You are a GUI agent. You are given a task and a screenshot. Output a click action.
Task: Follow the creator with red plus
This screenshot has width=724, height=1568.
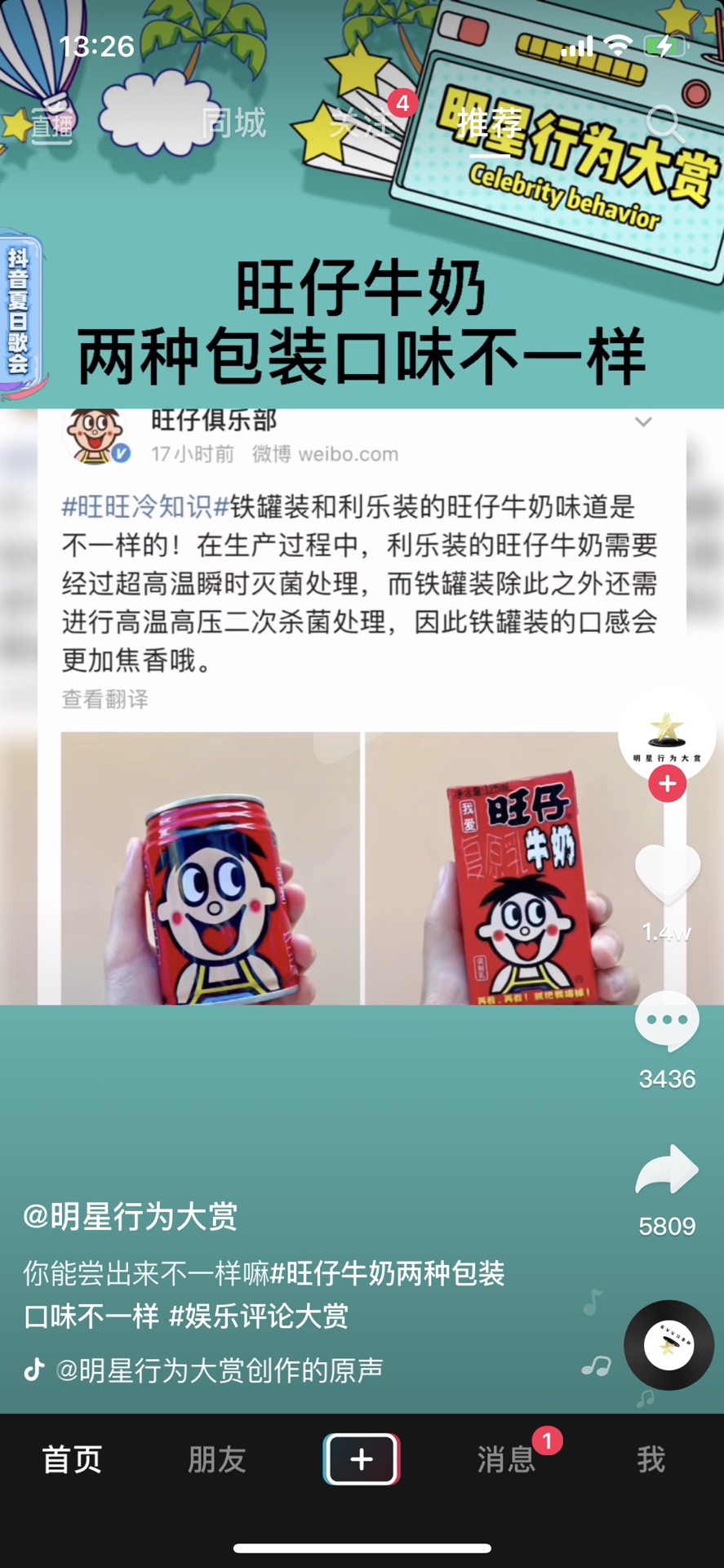pos(667,784)
